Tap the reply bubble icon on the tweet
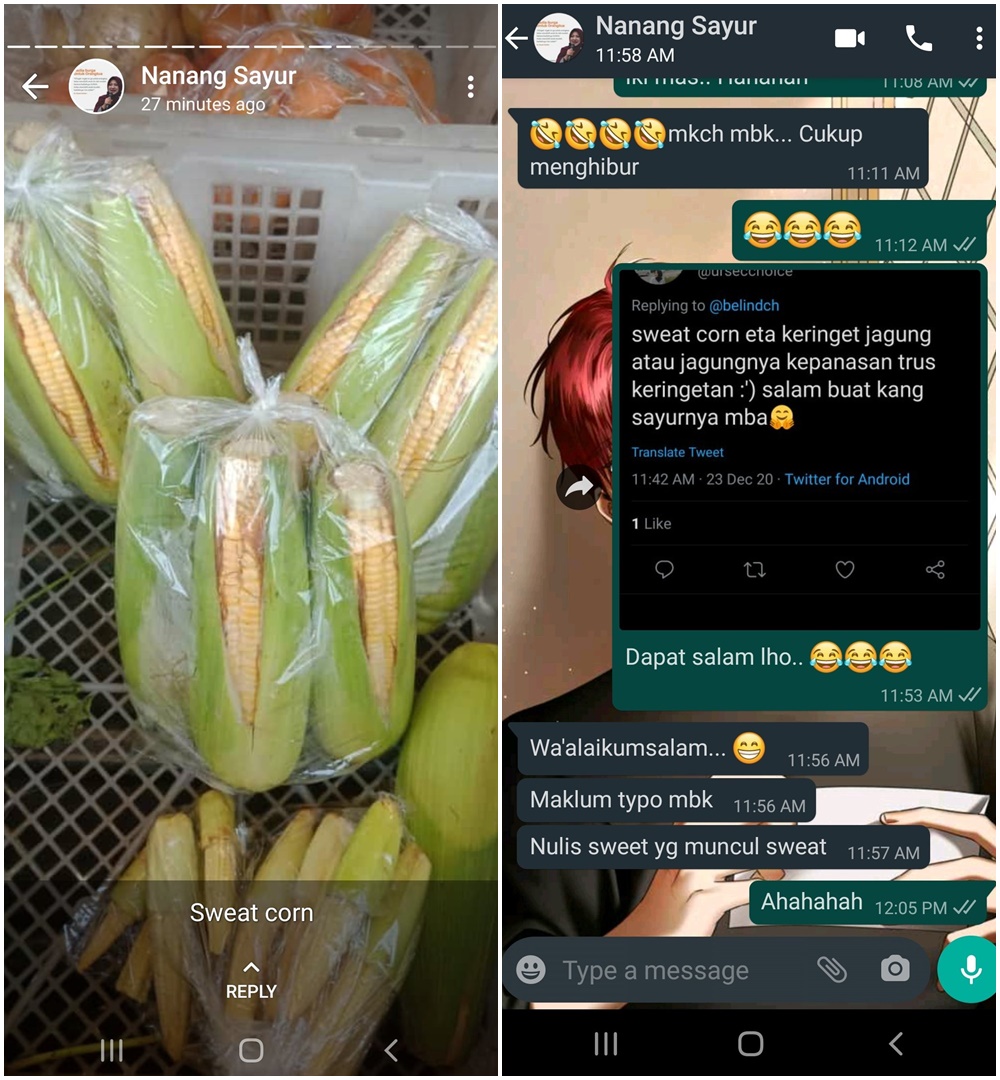The image size is (1000, 1080). (x=663, y=568)
